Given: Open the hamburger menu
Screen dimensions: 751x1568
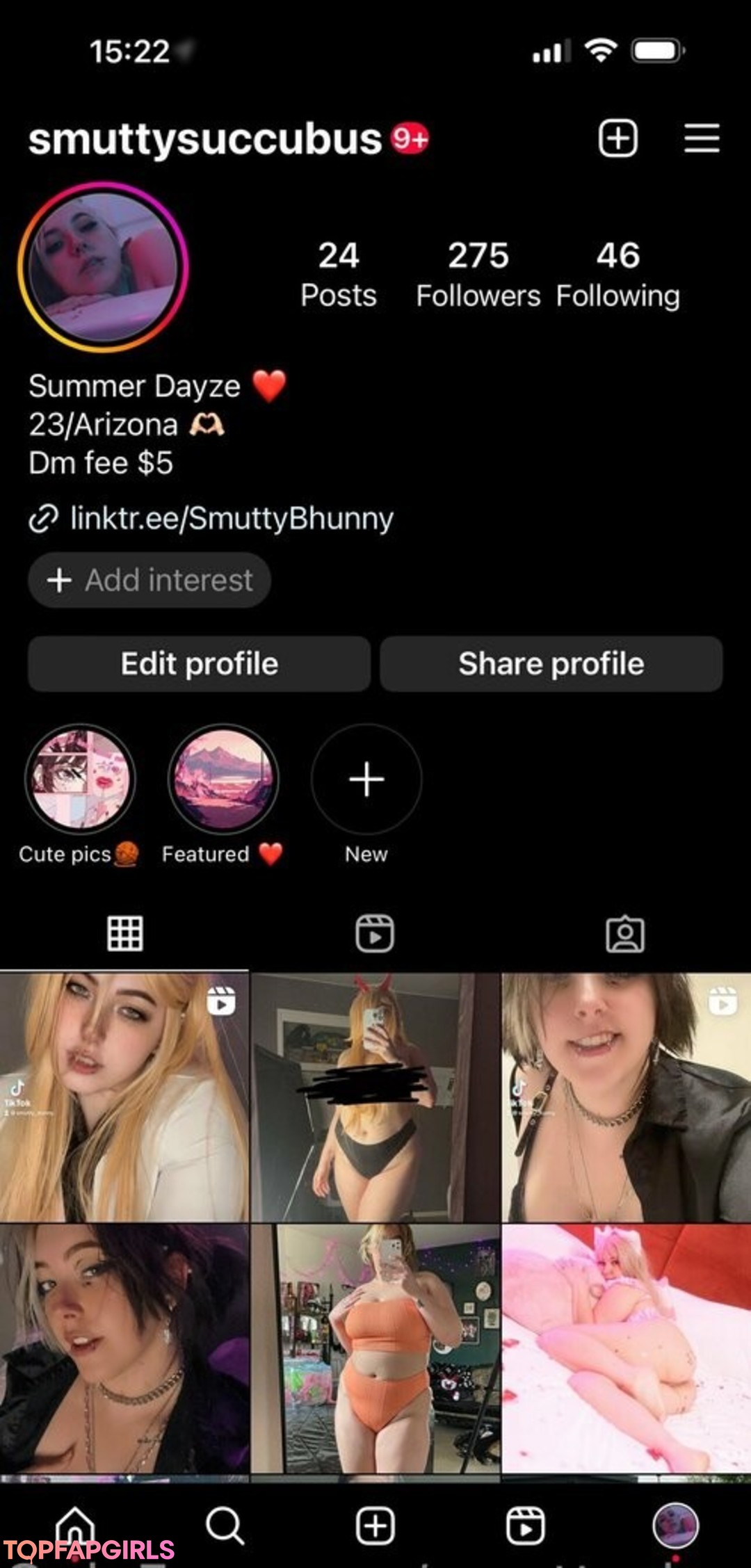Looking at the screenshot, I should pos(701,138).
